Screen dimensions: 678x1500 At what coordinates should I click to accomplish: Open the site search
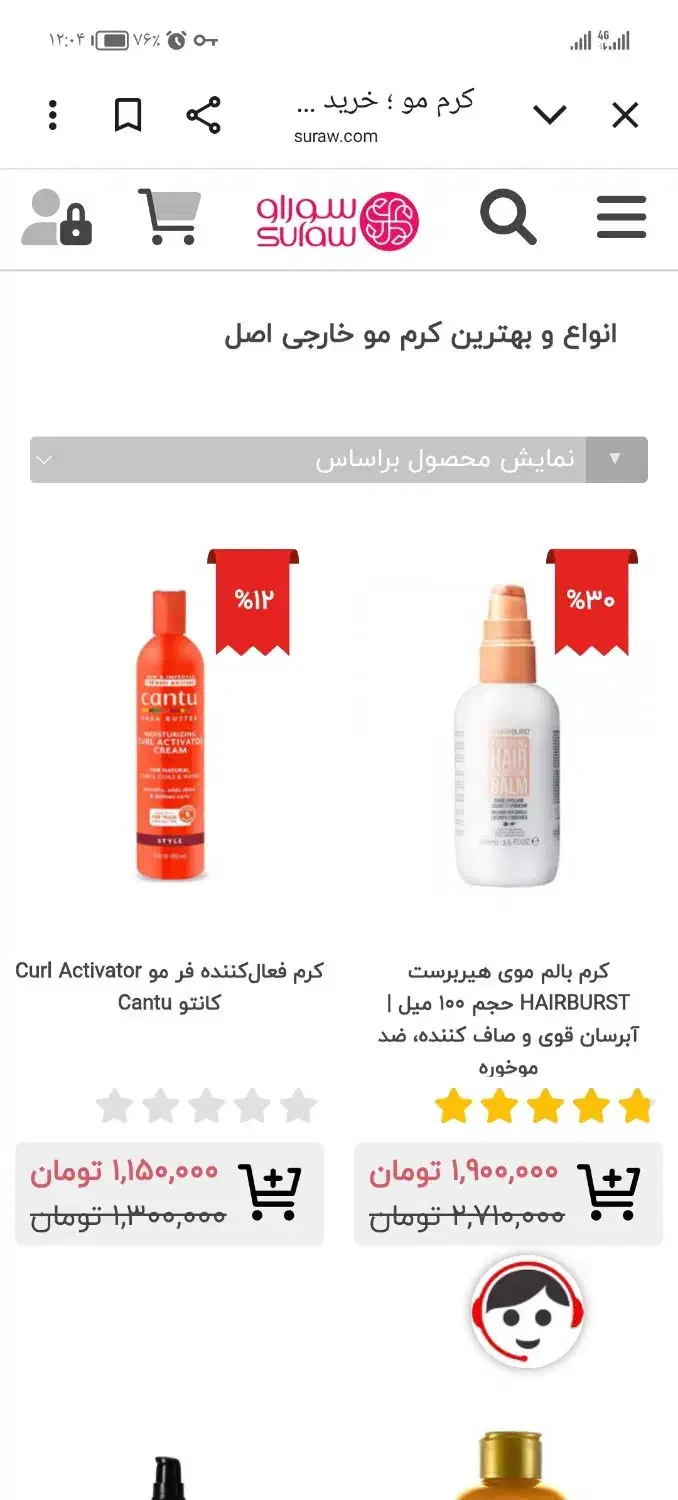(508, 217)
